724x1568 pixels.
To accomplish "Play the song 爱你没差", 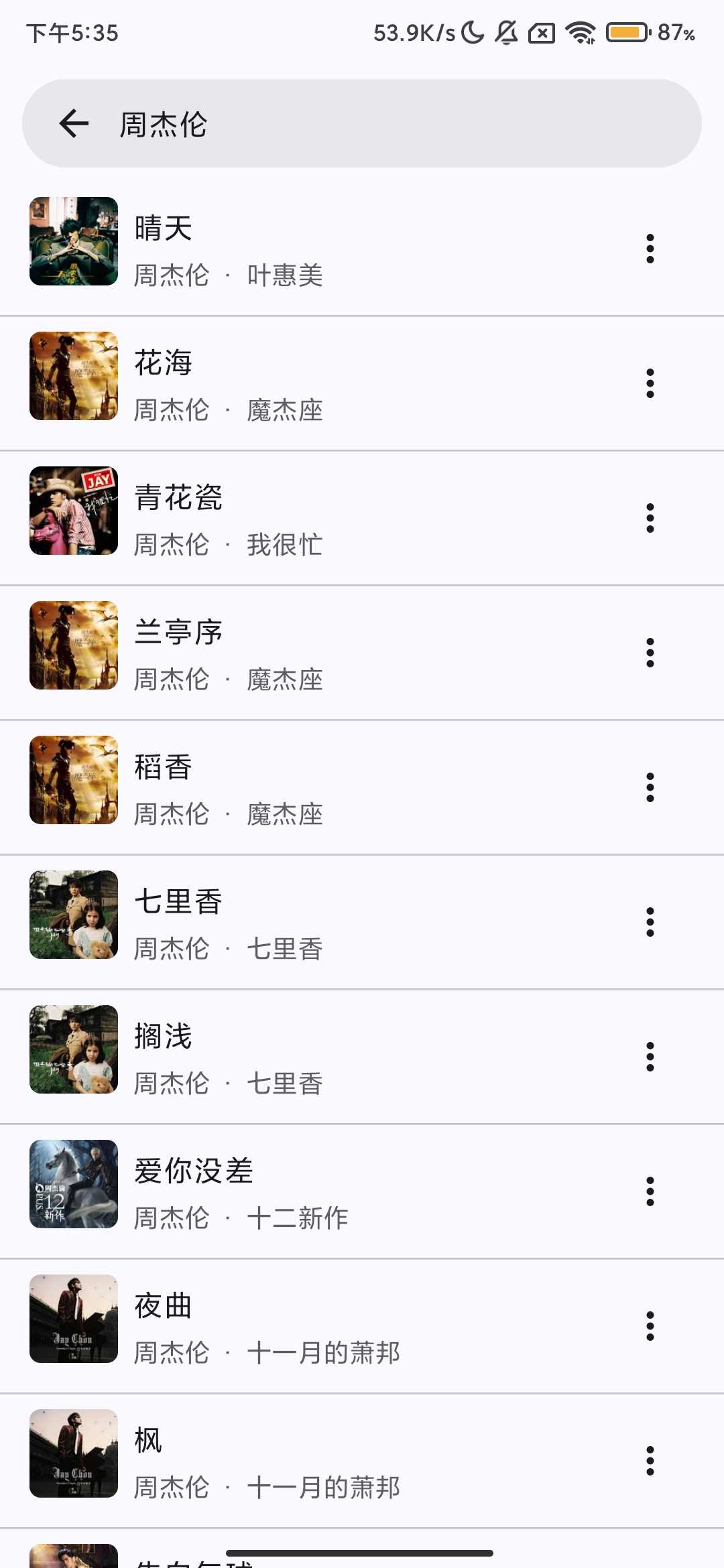I will point(335,1191).
